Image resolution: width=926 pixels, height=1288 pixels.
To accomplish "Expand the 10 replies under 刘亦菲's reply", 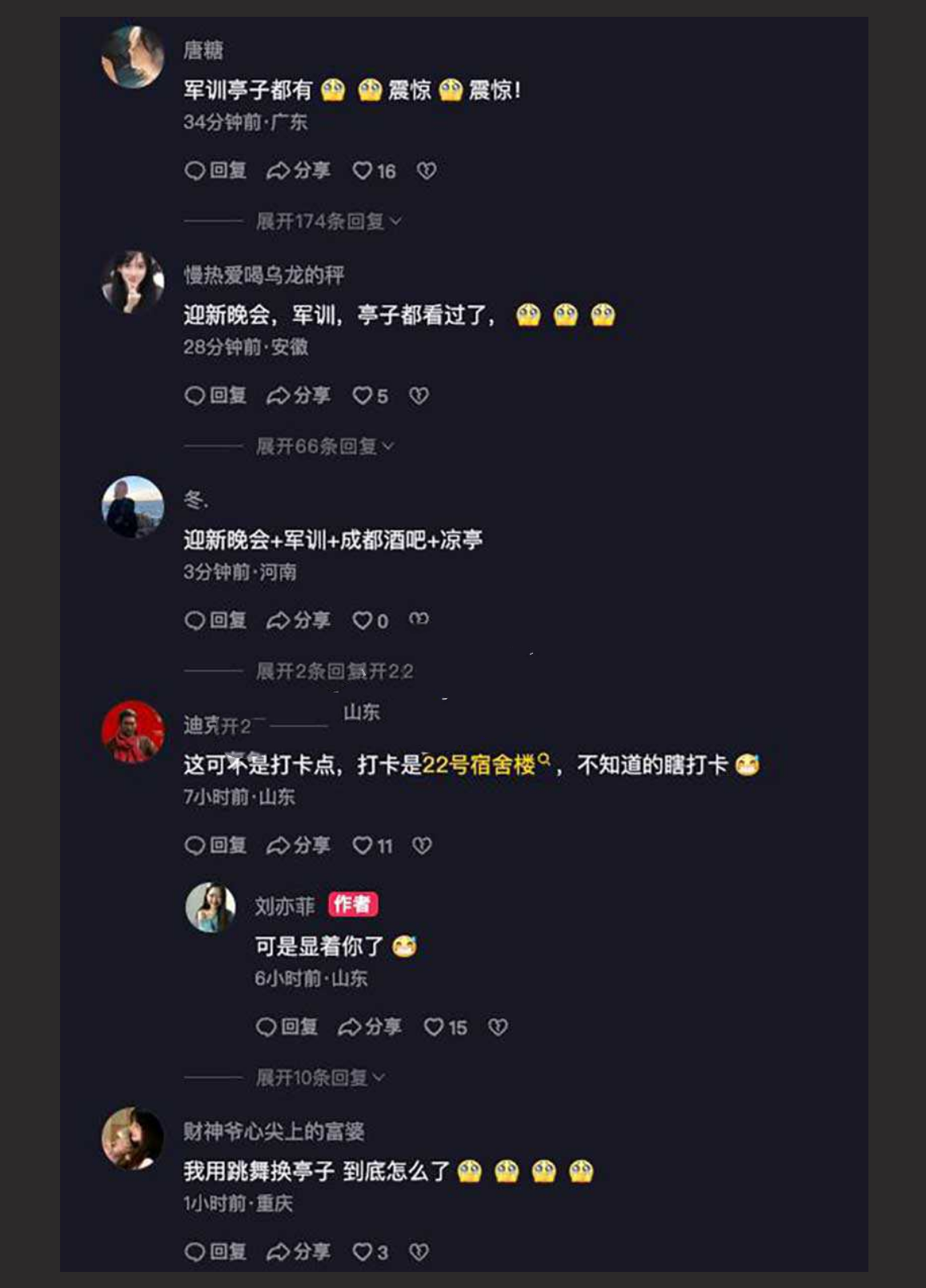I will tap(319, 1078).
